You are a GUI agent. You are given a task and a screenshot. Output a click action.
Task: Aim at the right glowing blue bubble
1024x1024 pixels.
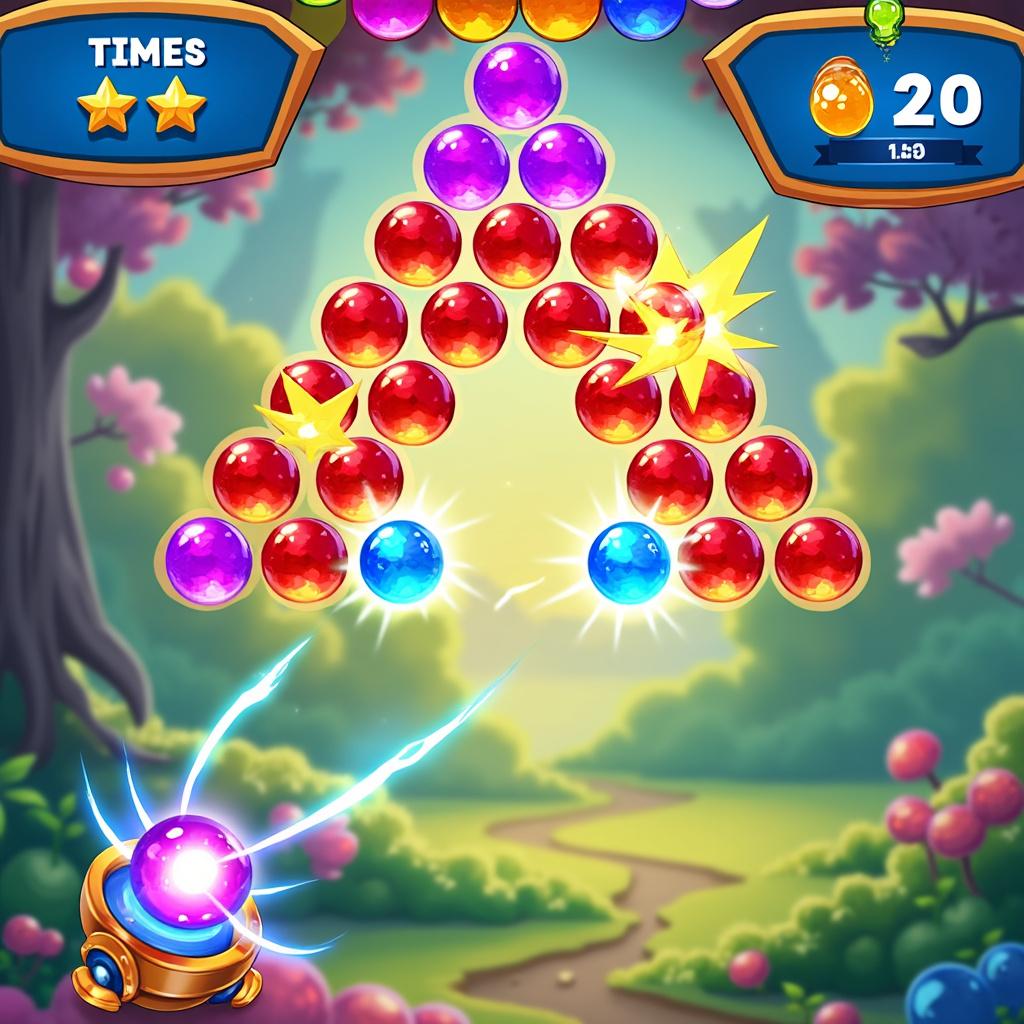(x=629, y=562)
